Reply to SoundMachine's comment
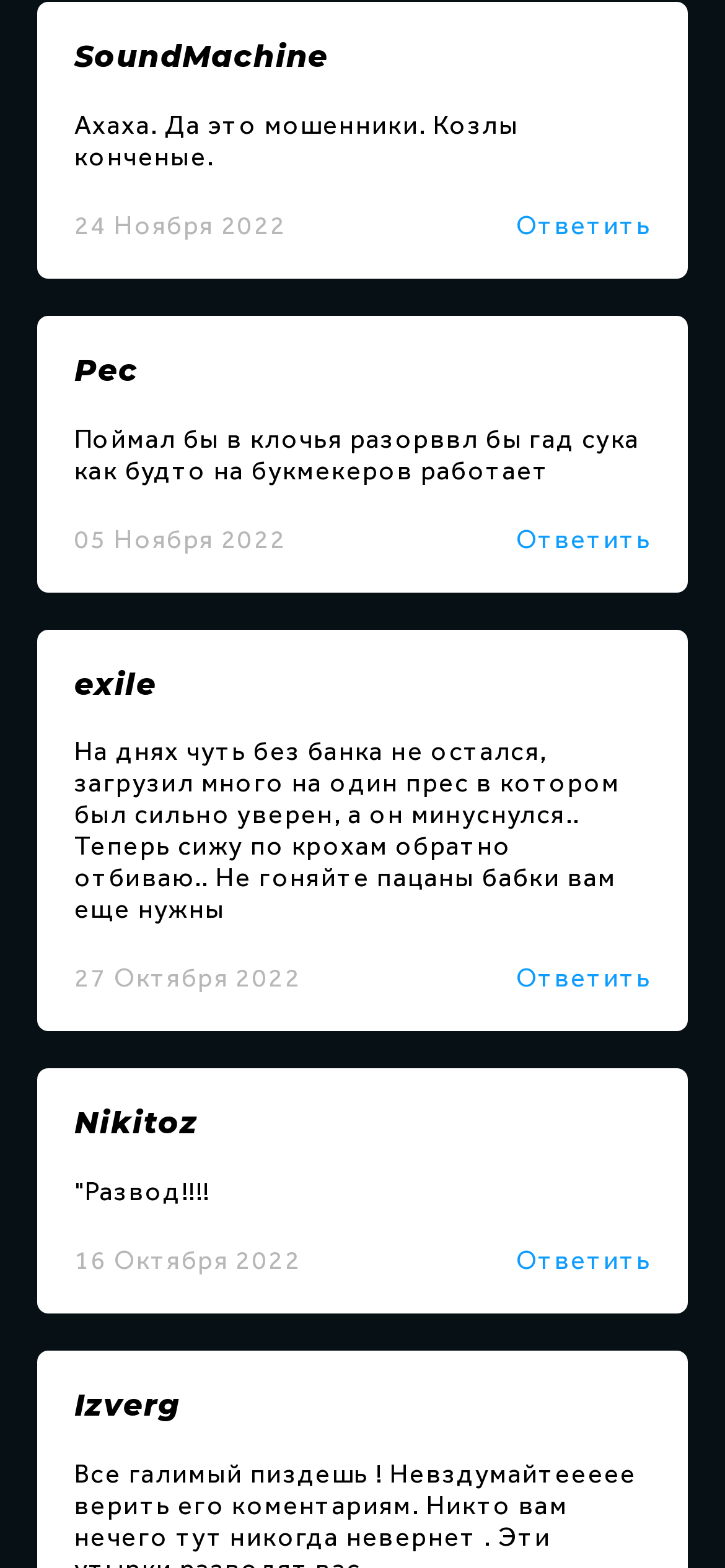 [x=582, y=227]
